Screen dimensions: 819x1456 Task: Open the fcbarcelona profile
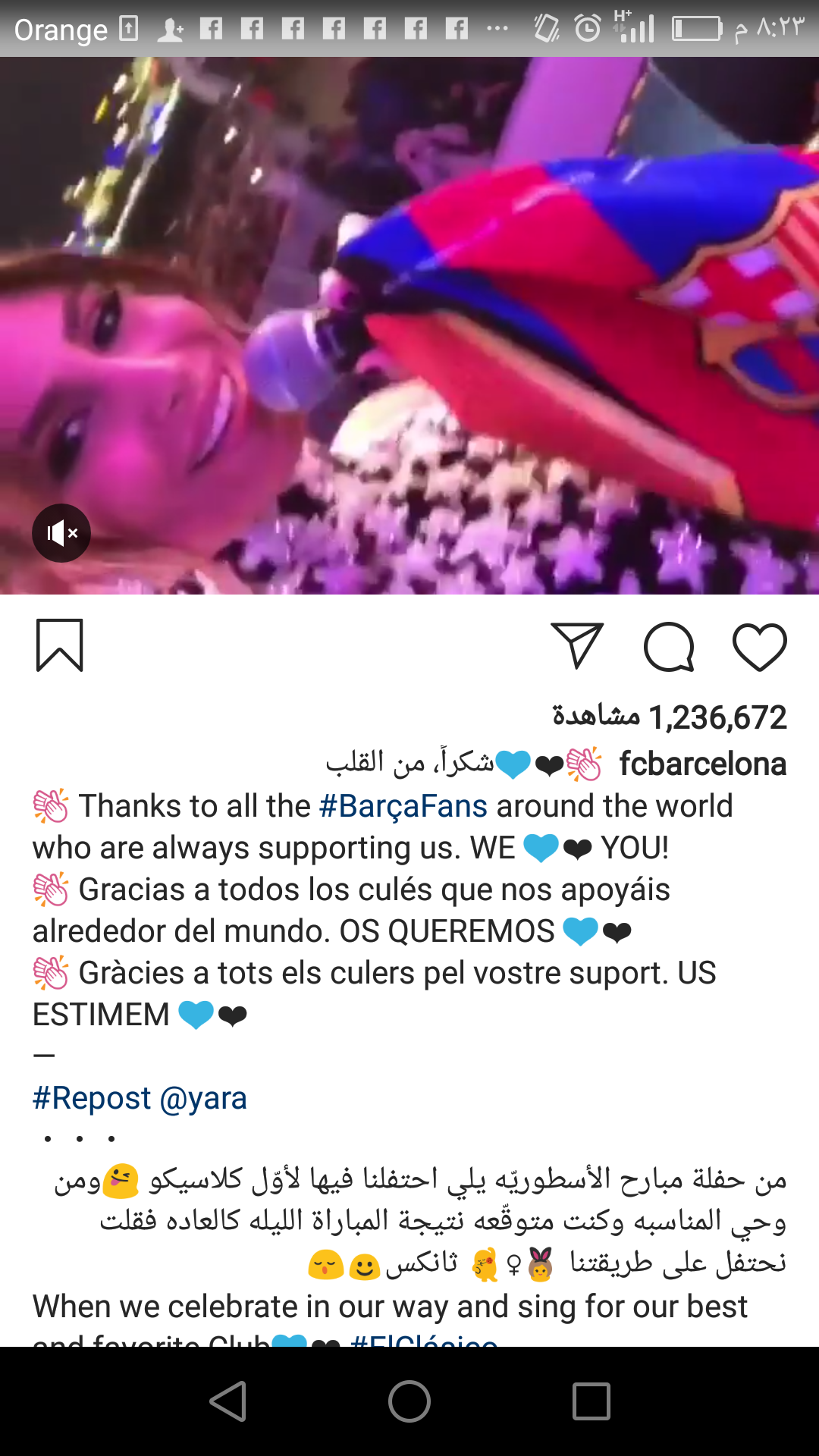(702, 764)
